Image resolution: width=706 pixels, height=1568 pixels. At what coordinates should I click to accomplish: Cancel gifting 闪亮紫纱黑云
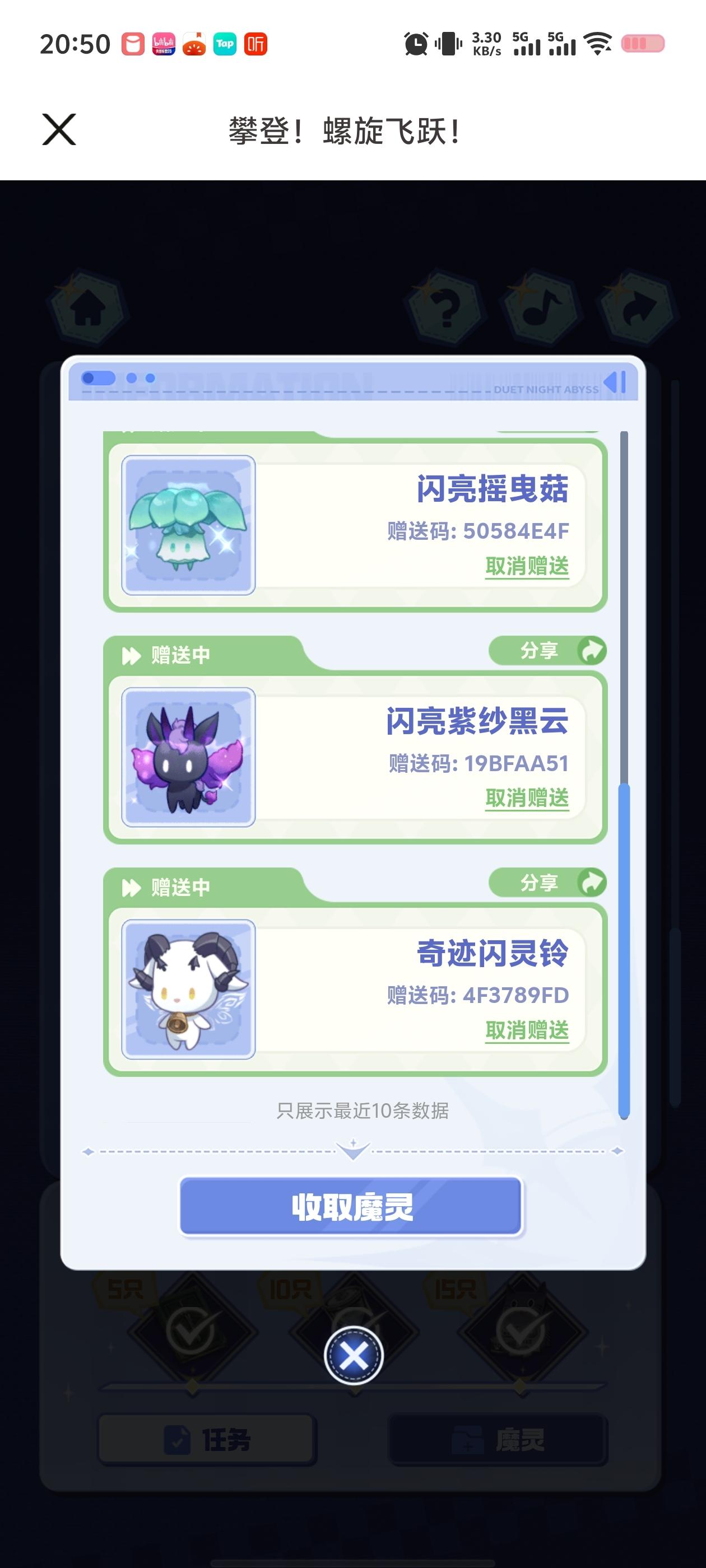526,798
